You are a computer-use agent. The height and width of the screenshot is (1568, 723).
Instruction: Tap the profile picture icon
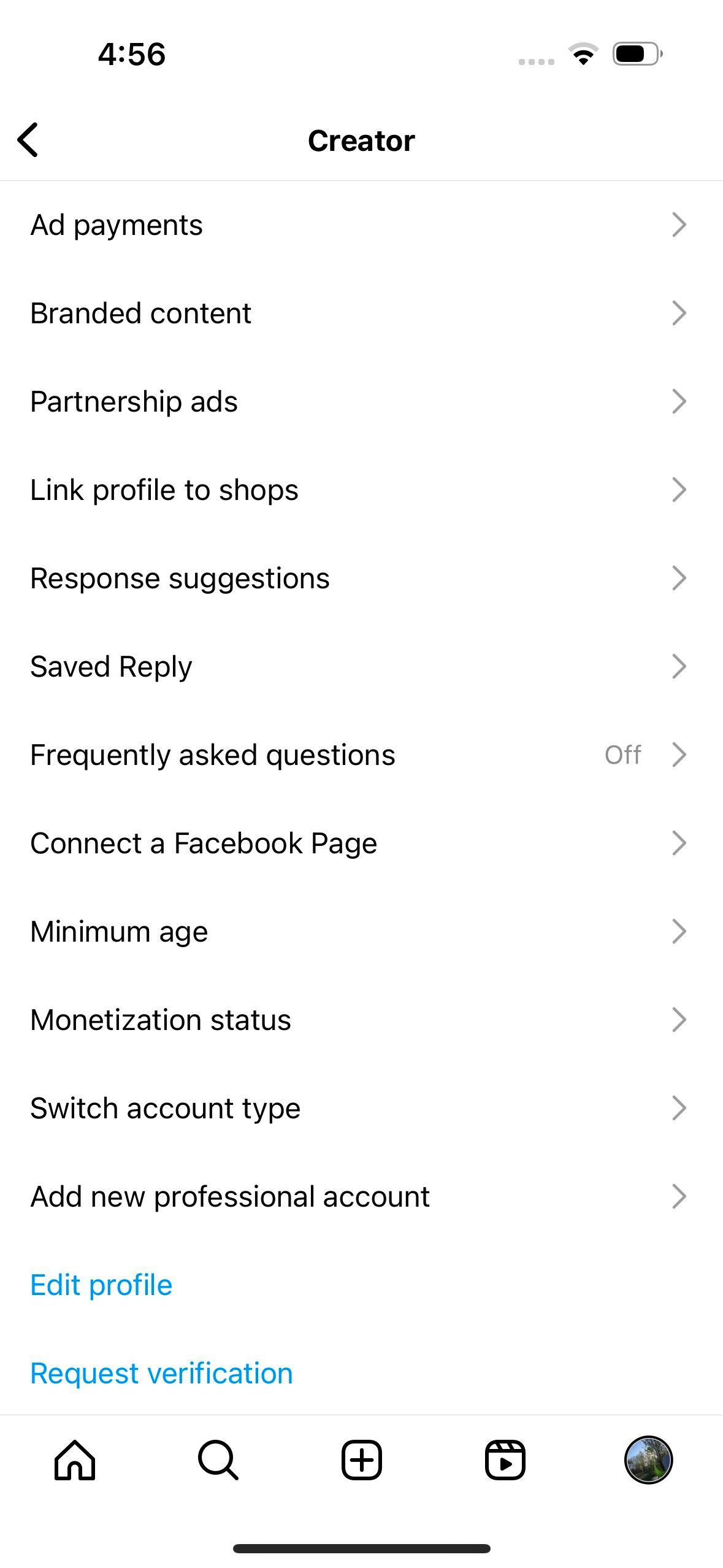[x=648, y=1460]
